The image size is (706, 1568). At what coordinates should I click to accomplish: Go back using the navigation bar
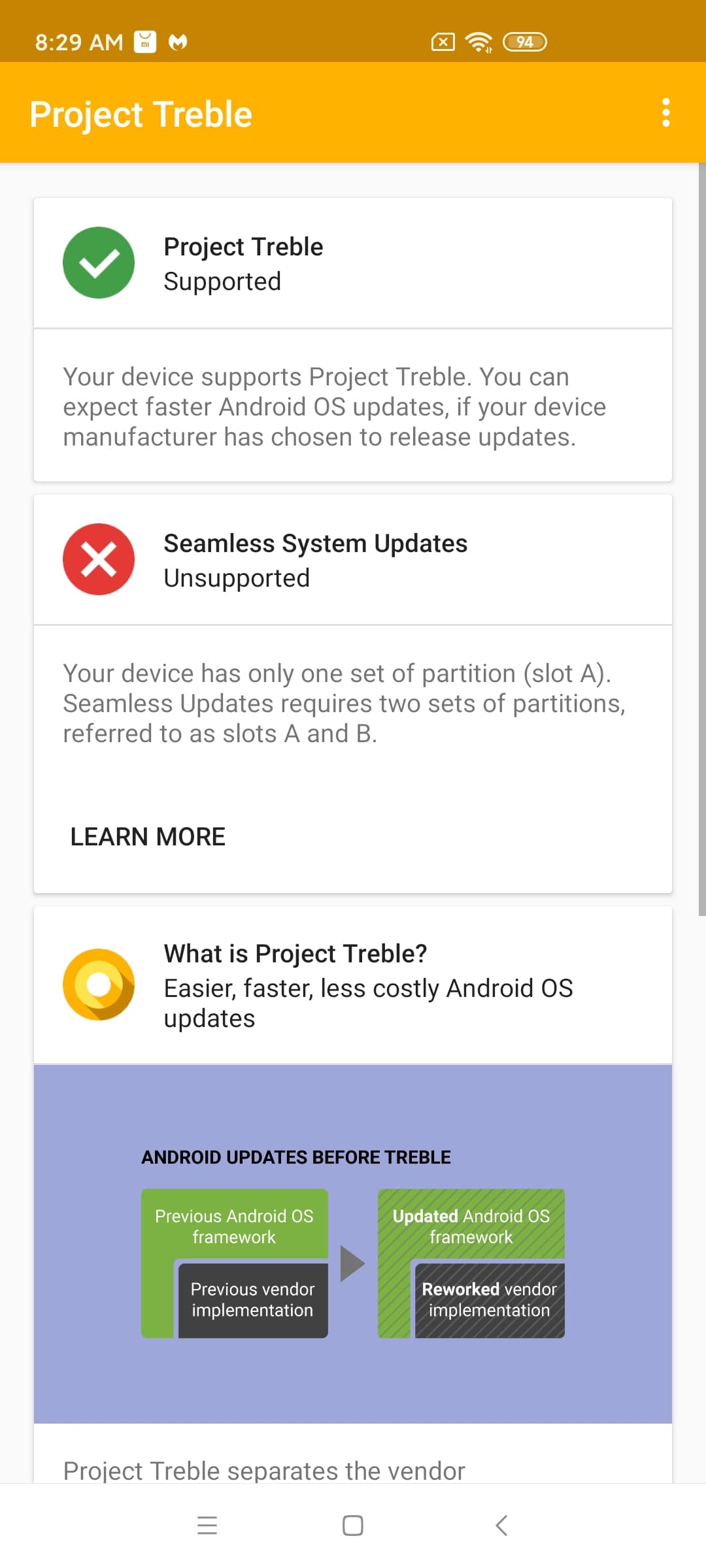tap(501, 1526)
